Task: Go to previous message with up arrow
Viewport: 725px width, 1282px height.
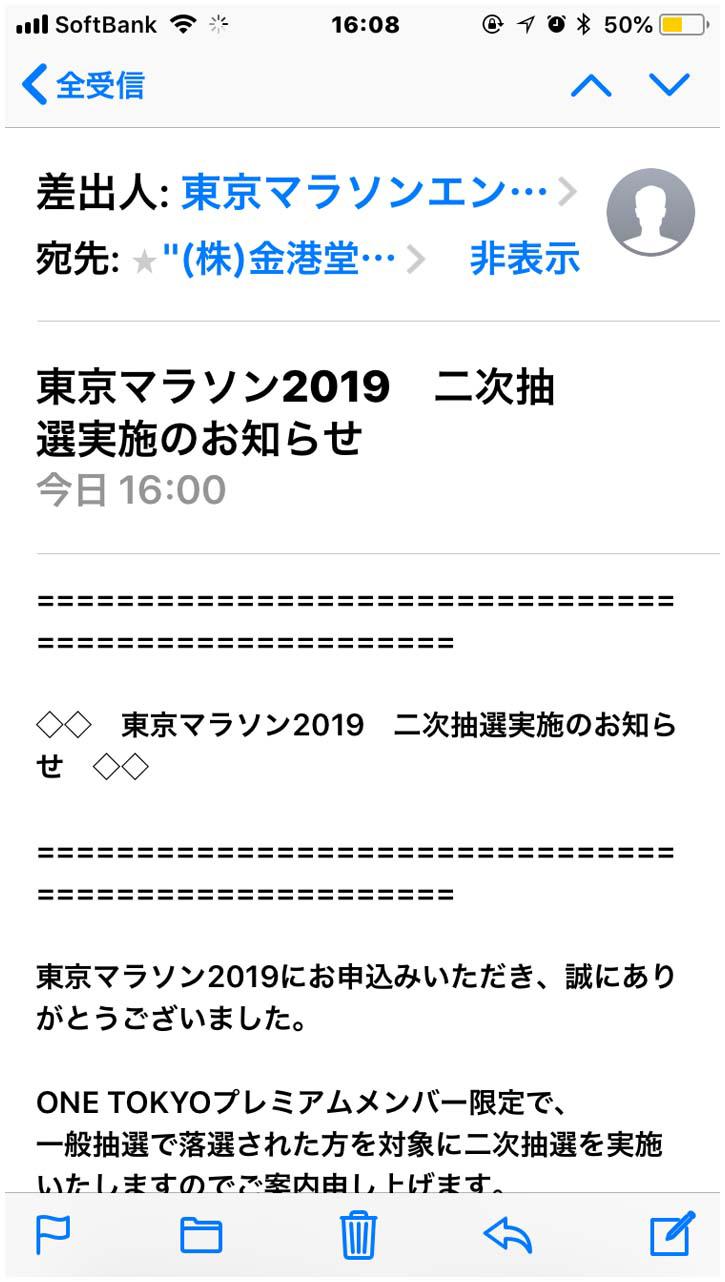Action: tap(591, 85)
